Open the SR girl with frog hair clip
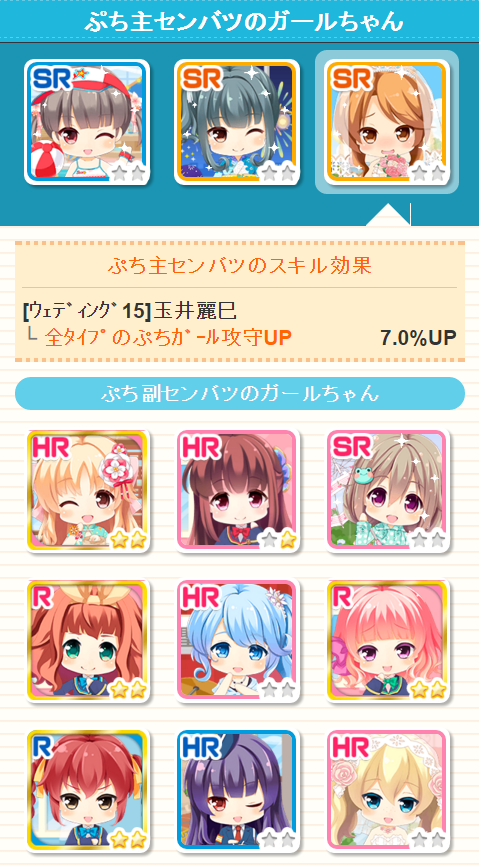 click(388, 490)
